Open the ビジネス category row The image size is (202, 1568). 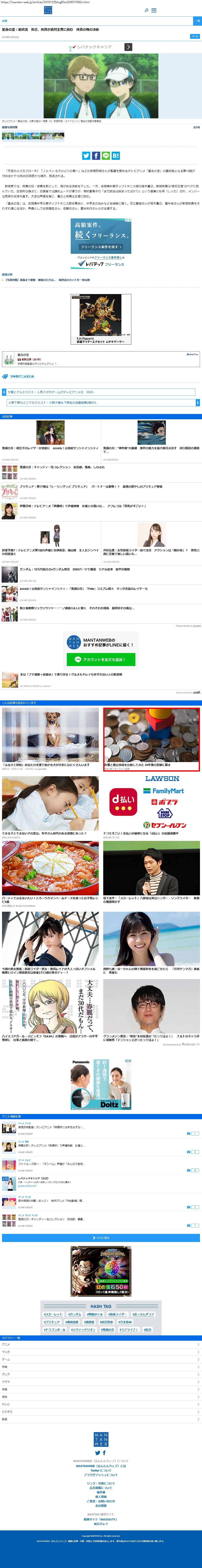(101, 1412)
